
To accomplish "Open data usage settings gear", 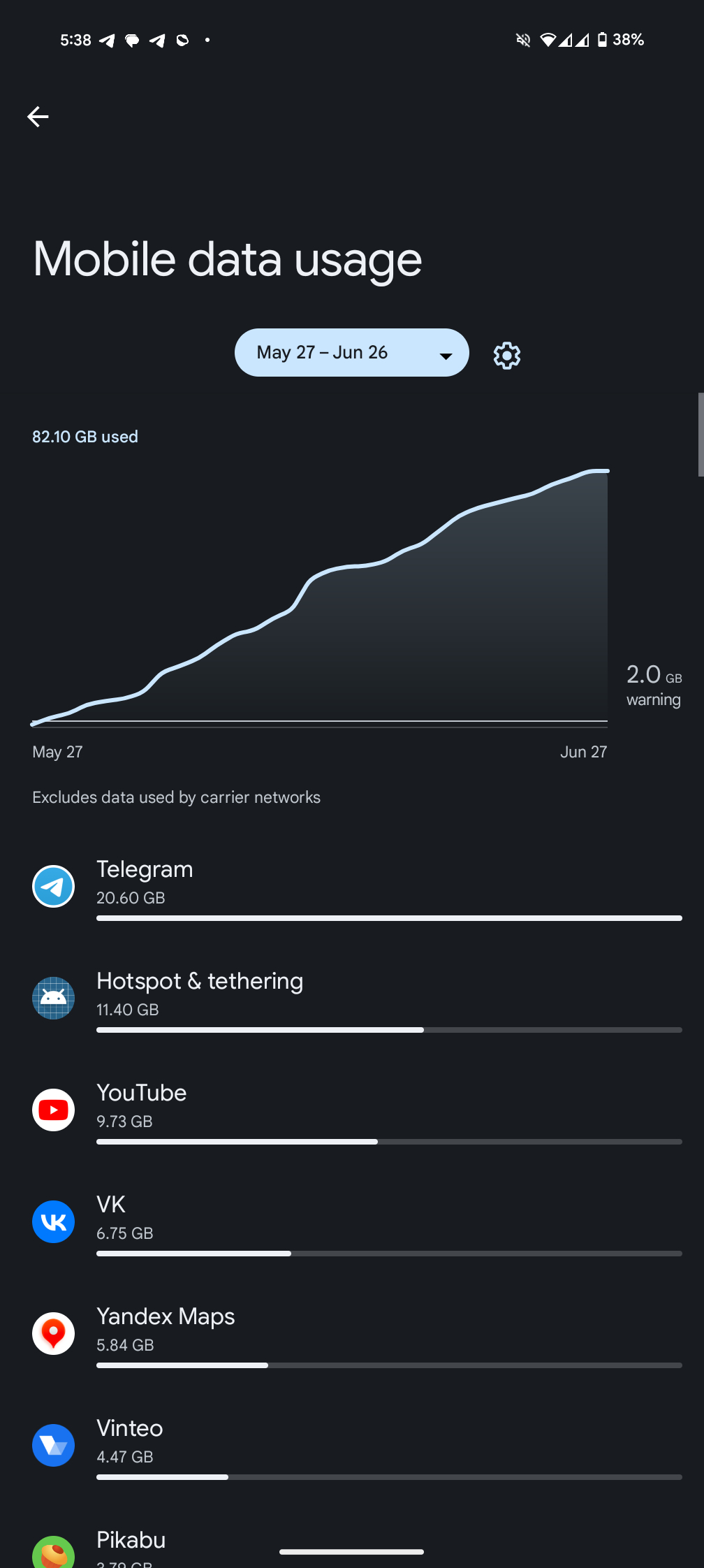I will tap(506, 356).
